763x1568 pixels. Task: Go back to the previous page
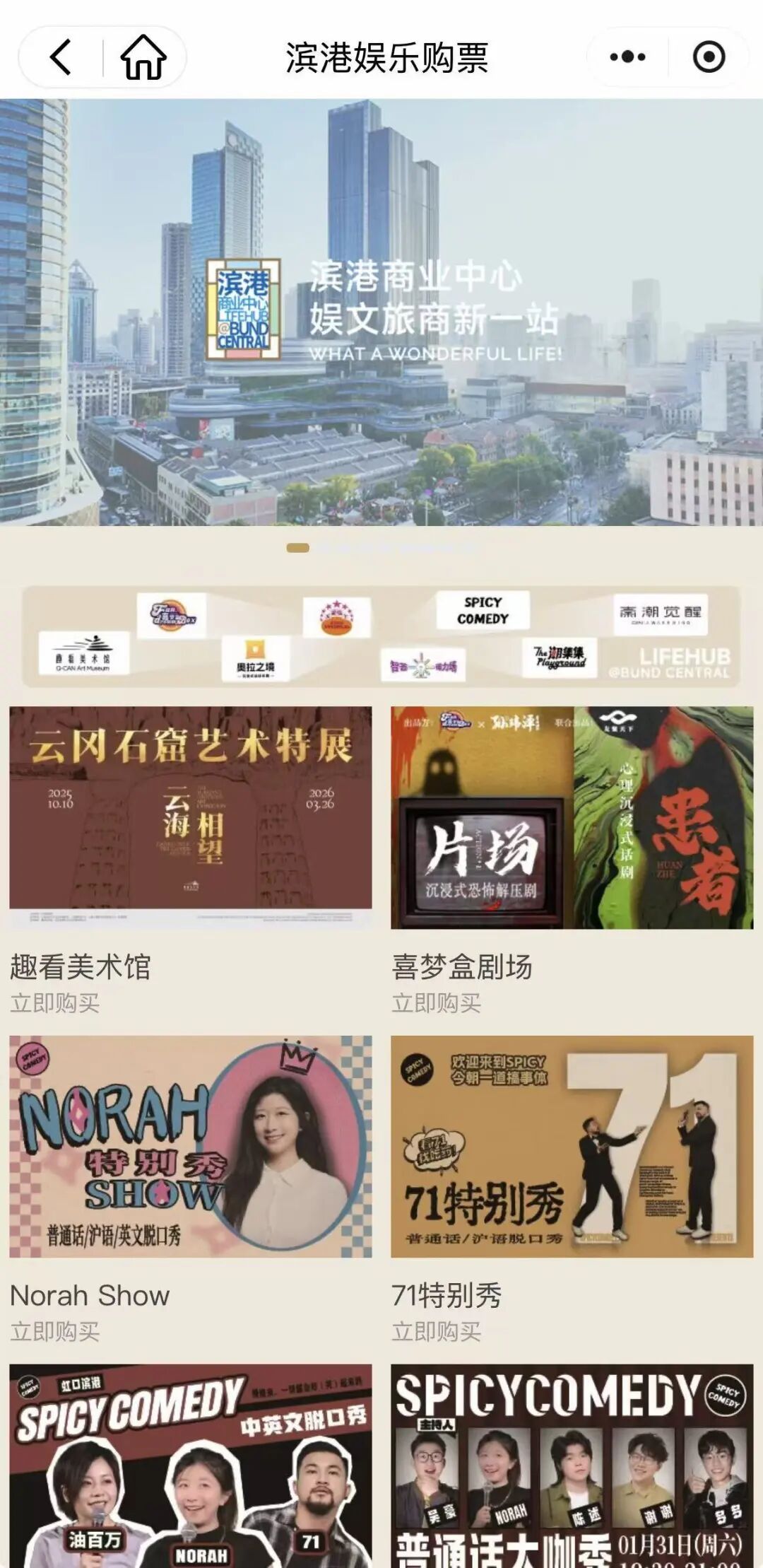tap(61, 57)
